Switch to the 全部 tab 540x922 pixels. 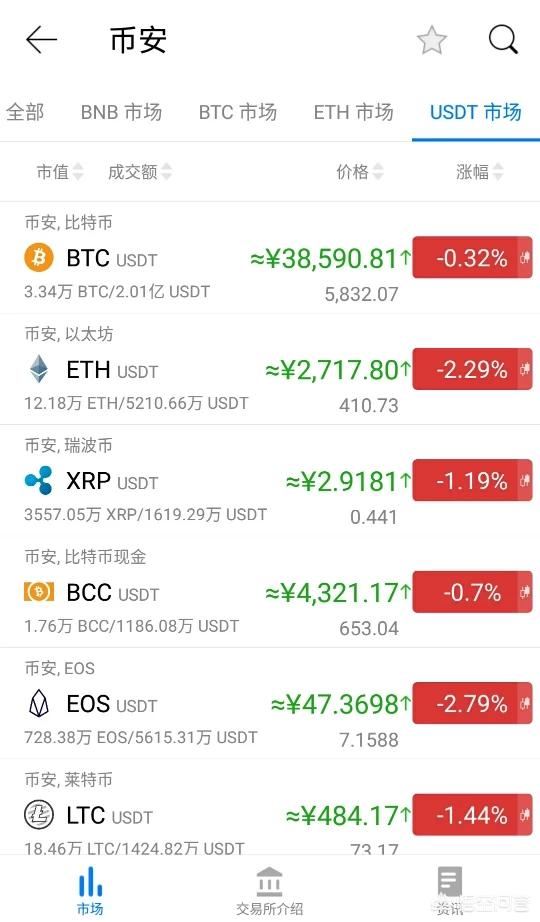[25, 112]
